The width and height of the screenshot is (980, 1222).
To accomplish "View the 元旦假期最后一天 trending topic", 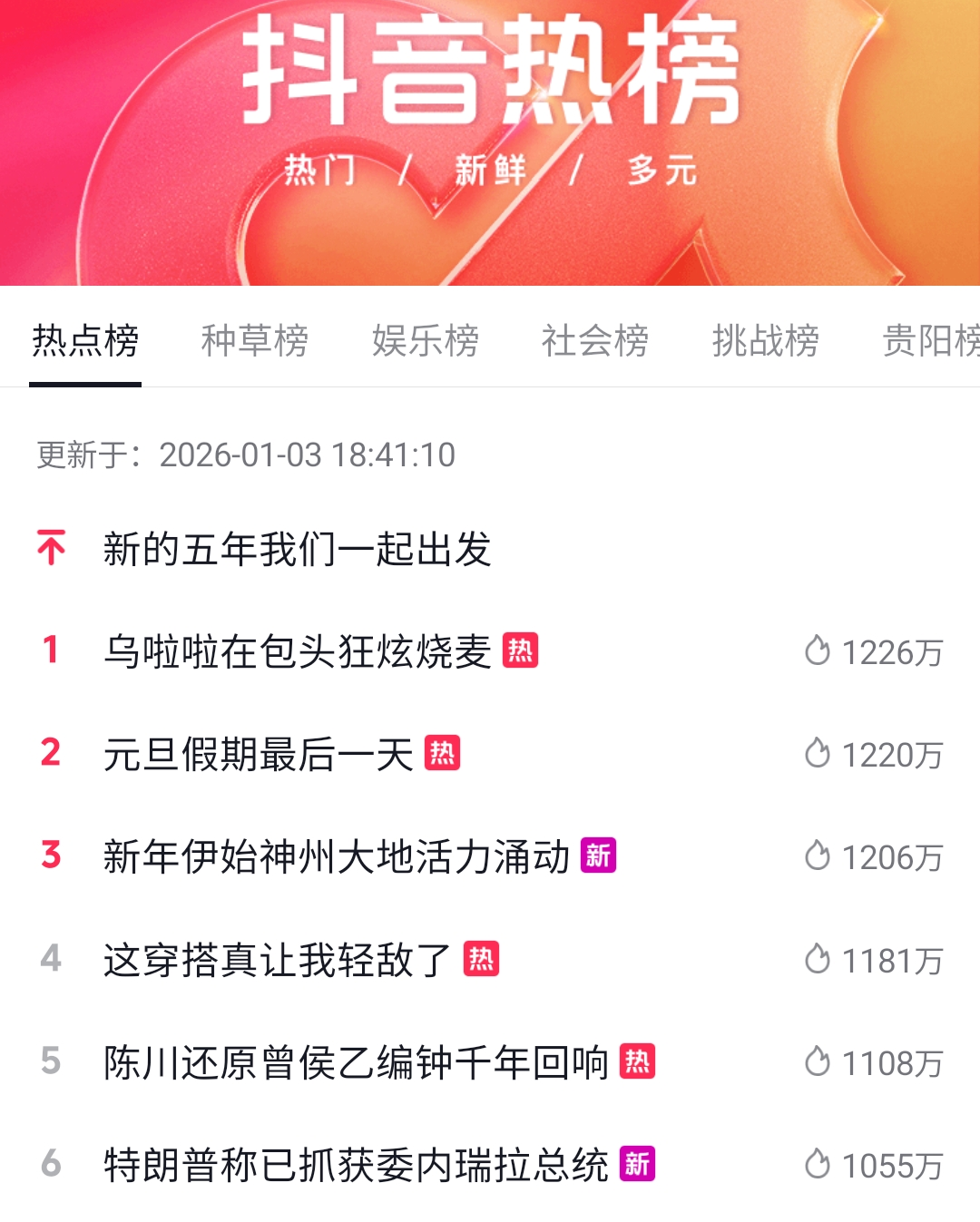I will pyautogui.click(x=259, y=754).
